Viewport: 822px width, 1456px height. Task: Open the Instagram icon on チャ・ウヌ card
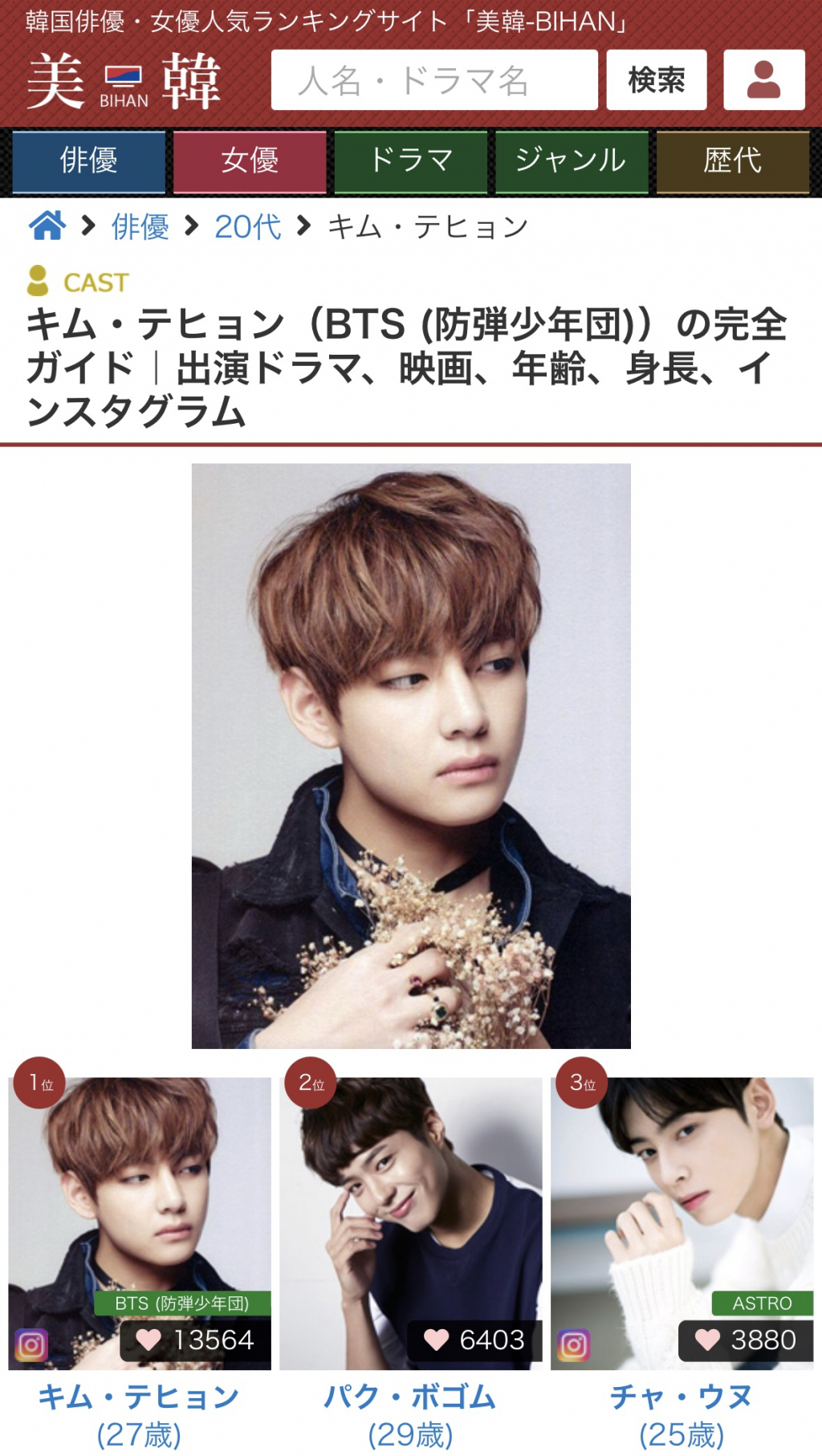coord(573,1344)
